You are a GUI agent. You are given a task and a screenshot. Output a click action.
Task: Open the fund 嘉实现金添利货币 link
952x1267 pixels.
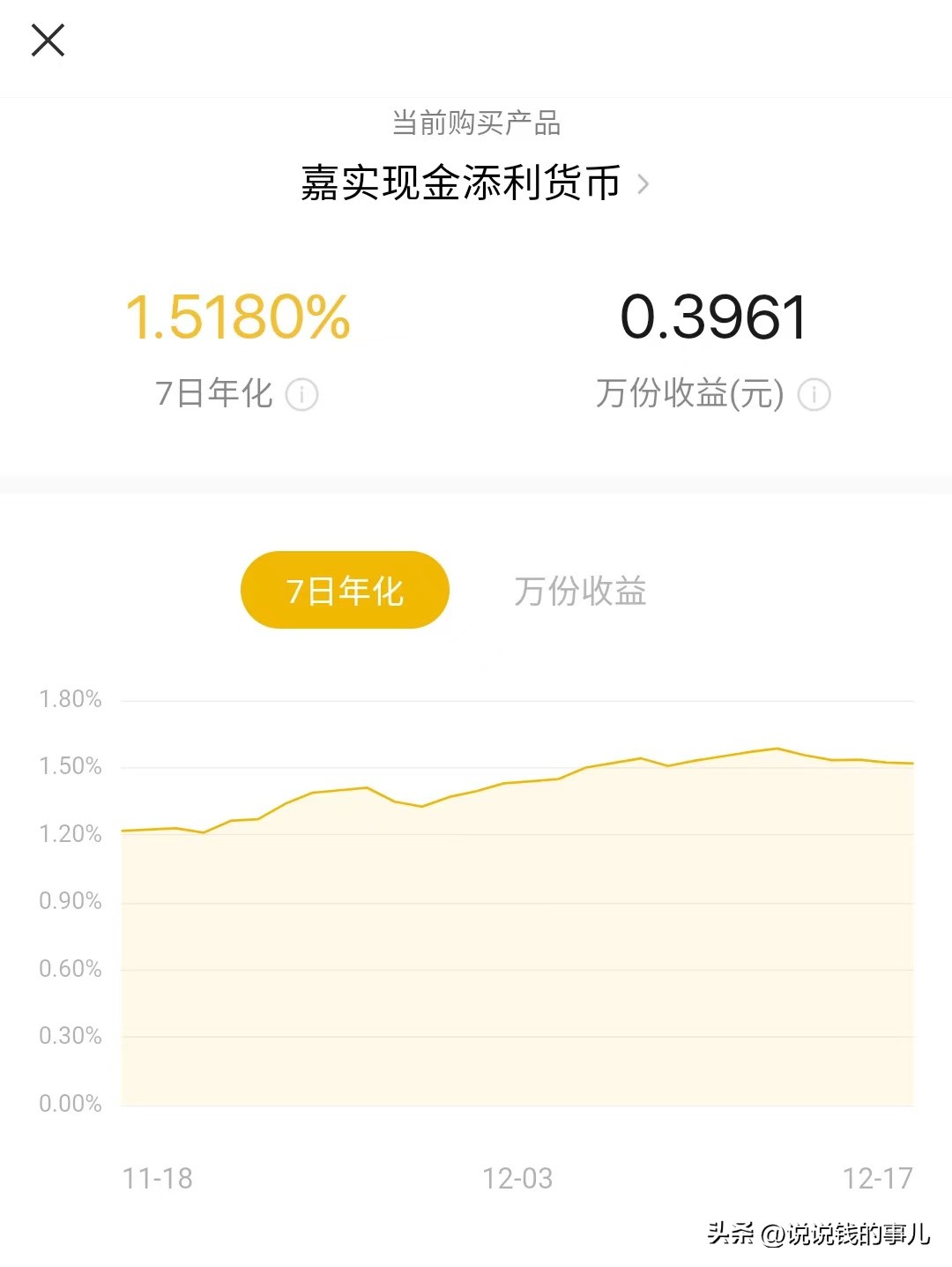click(458, 183)
